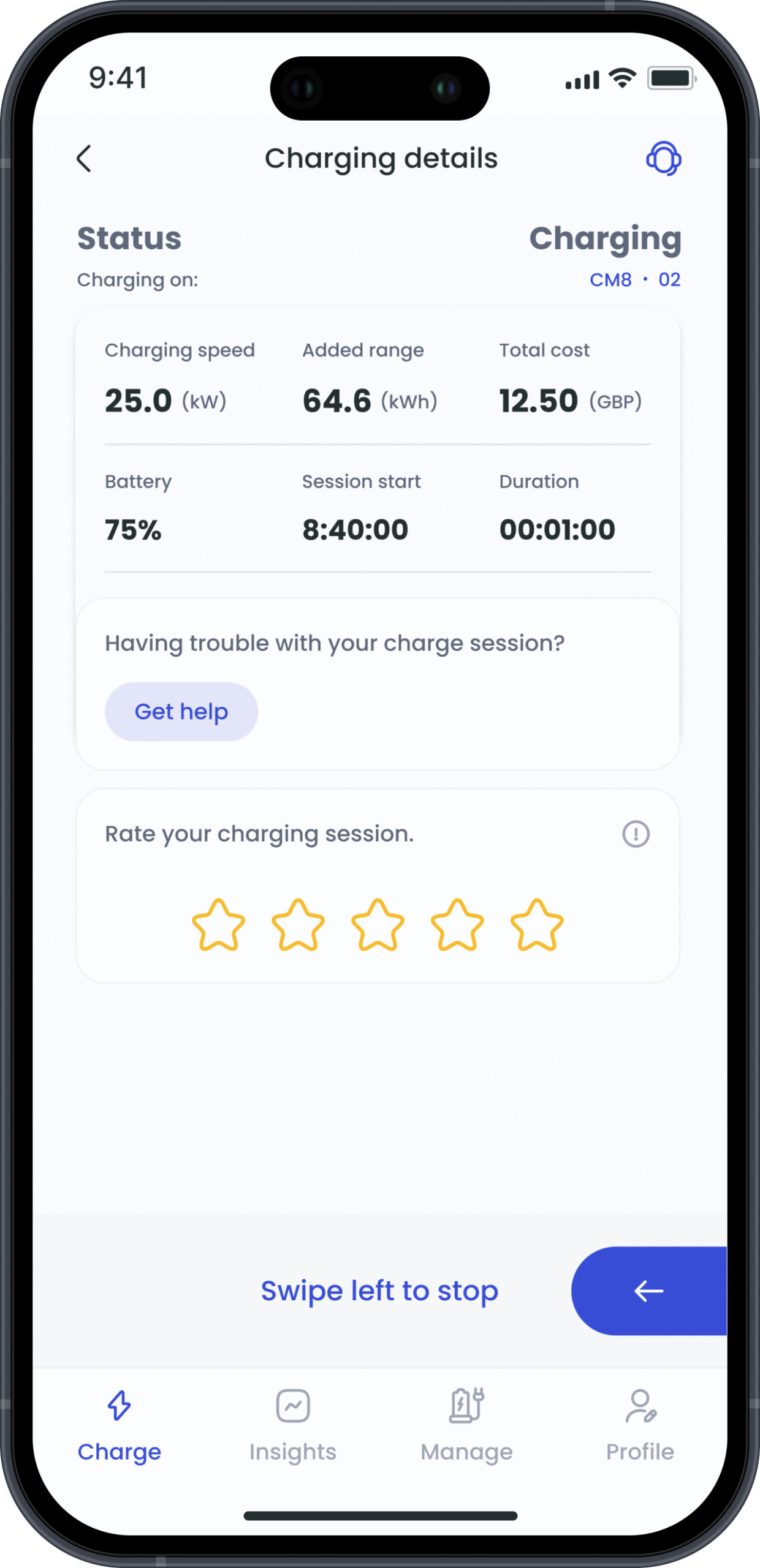Open rating info exclamation icon
This screenshot has width=760, height=1568.
click(x=636, y=834)
